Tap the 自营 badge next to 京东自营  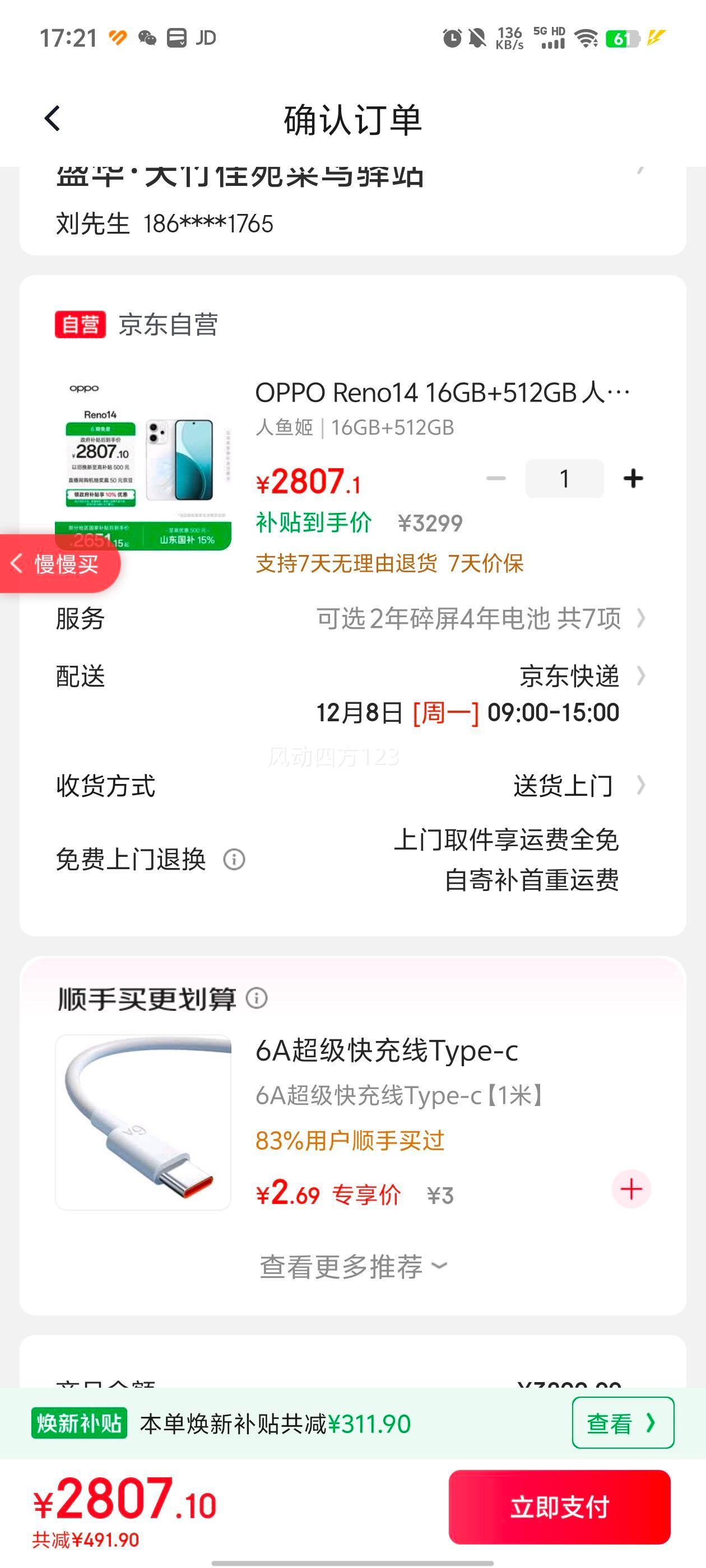(x=80, y=324)
